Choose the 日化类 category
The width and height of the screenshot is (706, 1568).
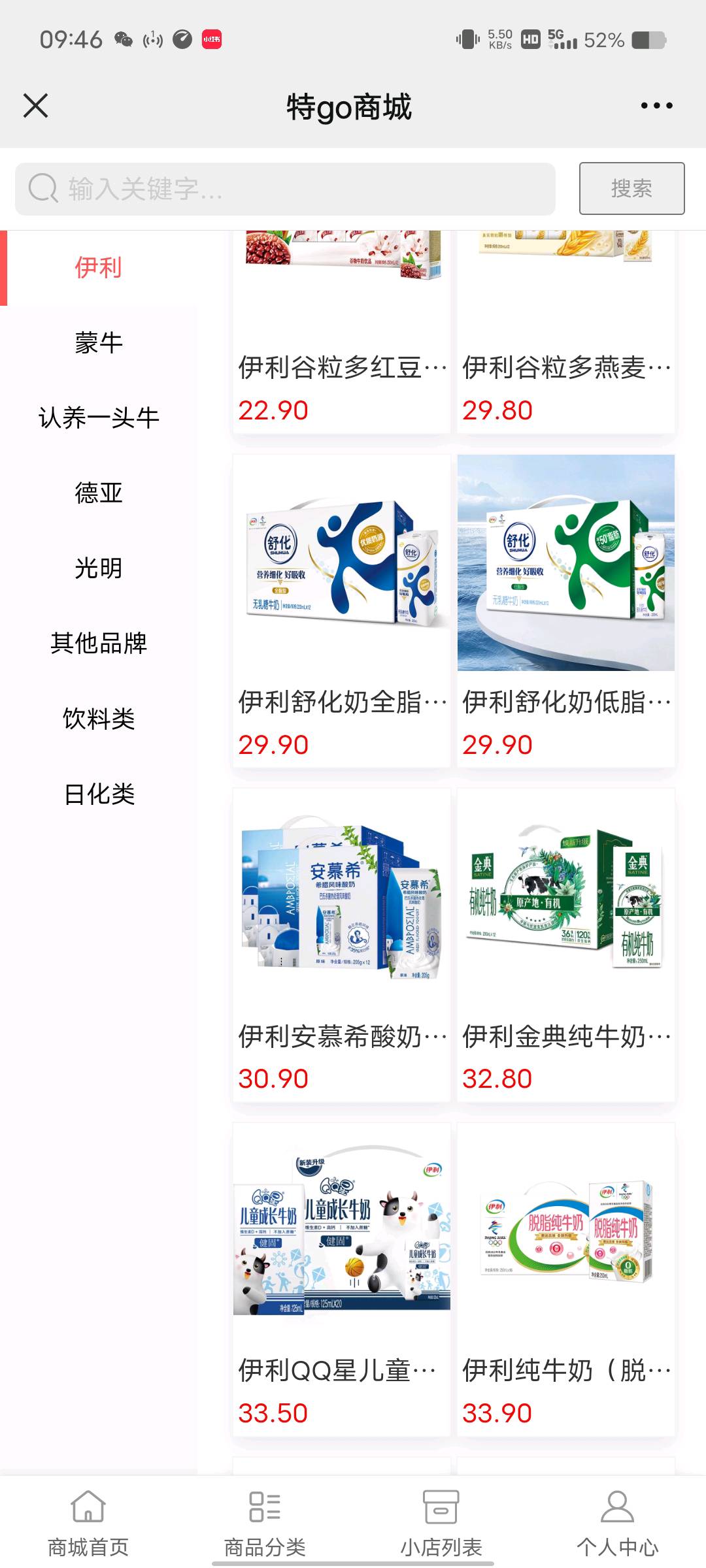tap(98, 794)
